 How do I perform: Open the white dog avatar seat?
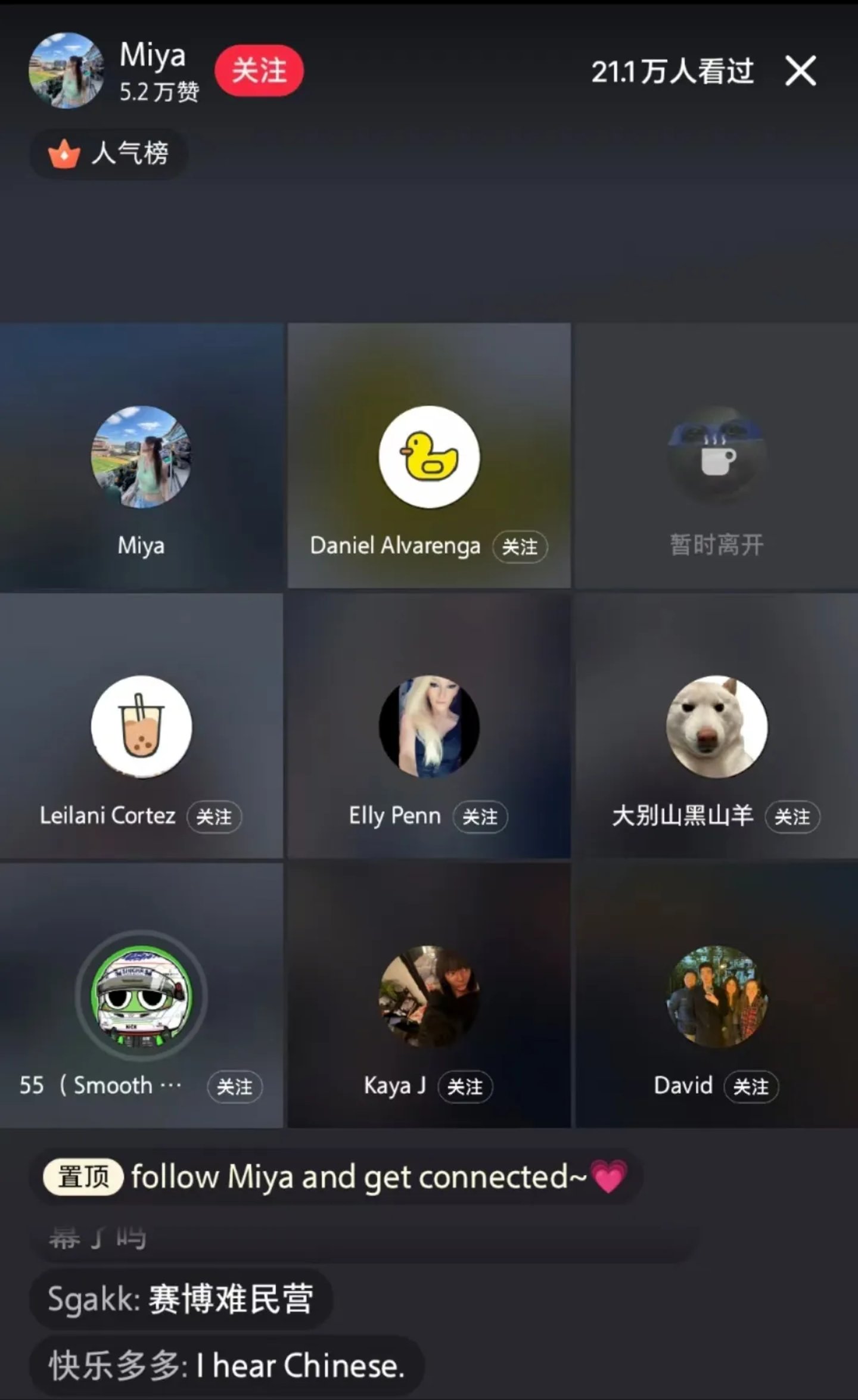pos(716,726)
